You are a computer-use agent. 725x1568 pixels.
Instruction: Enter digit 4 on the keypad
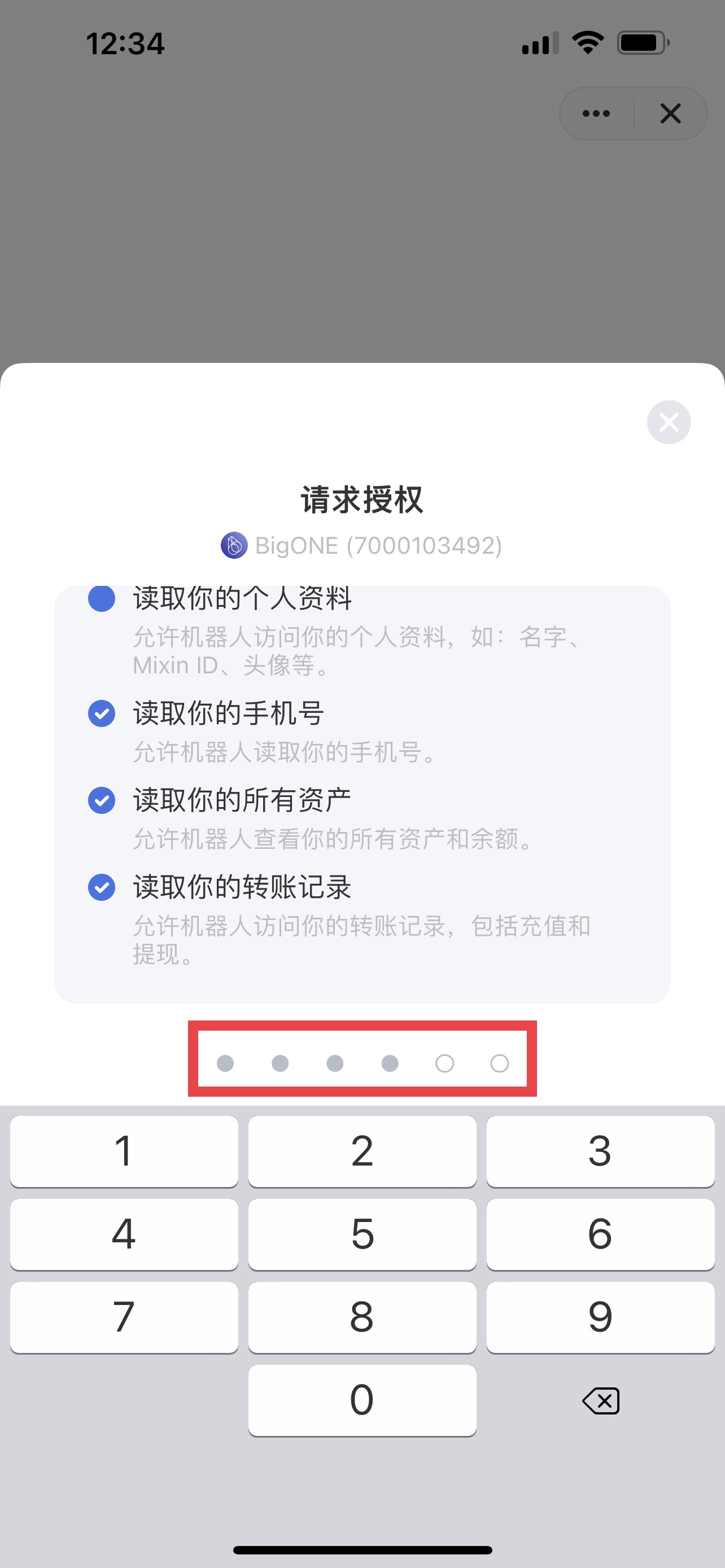point(124,1234)
